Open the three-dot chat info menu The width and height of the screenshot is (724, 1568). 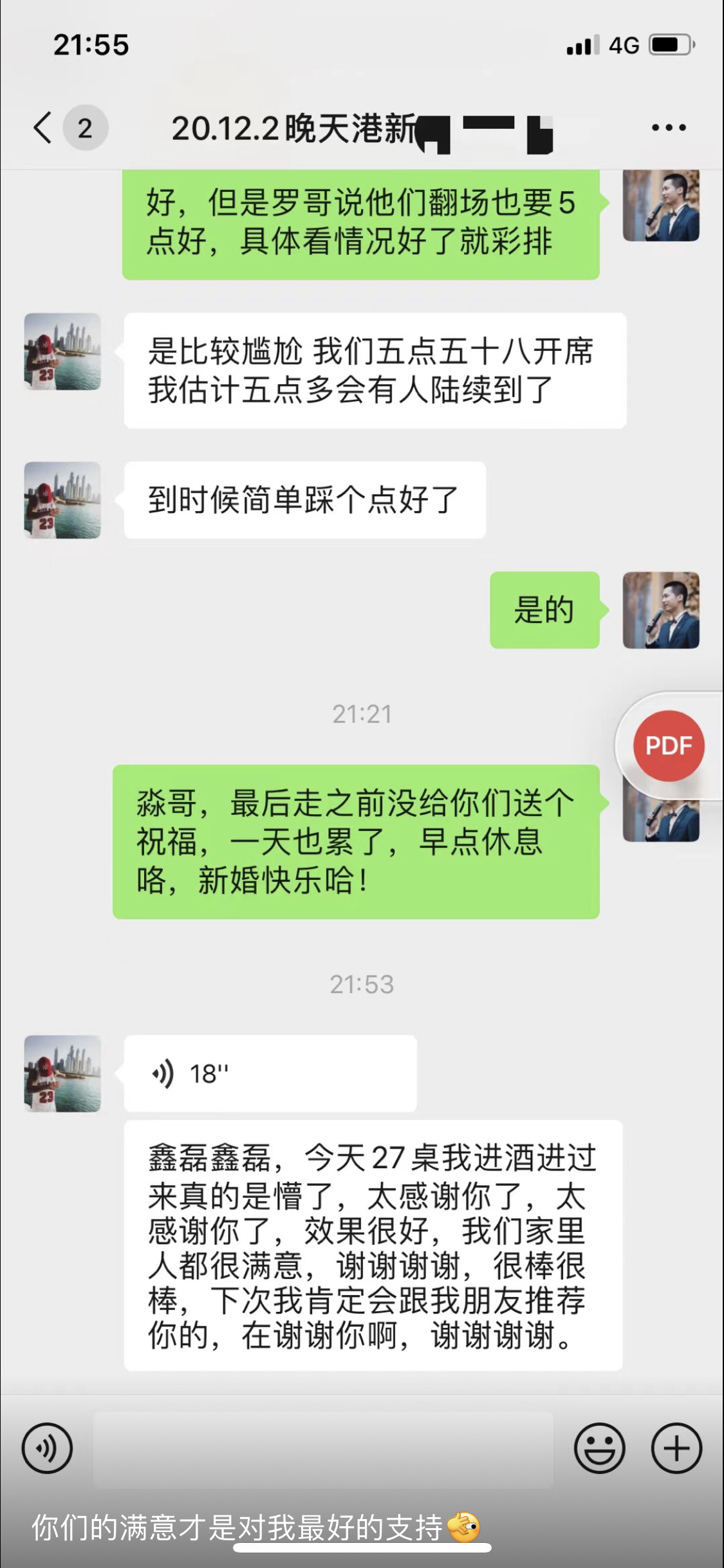coord(669,127)
